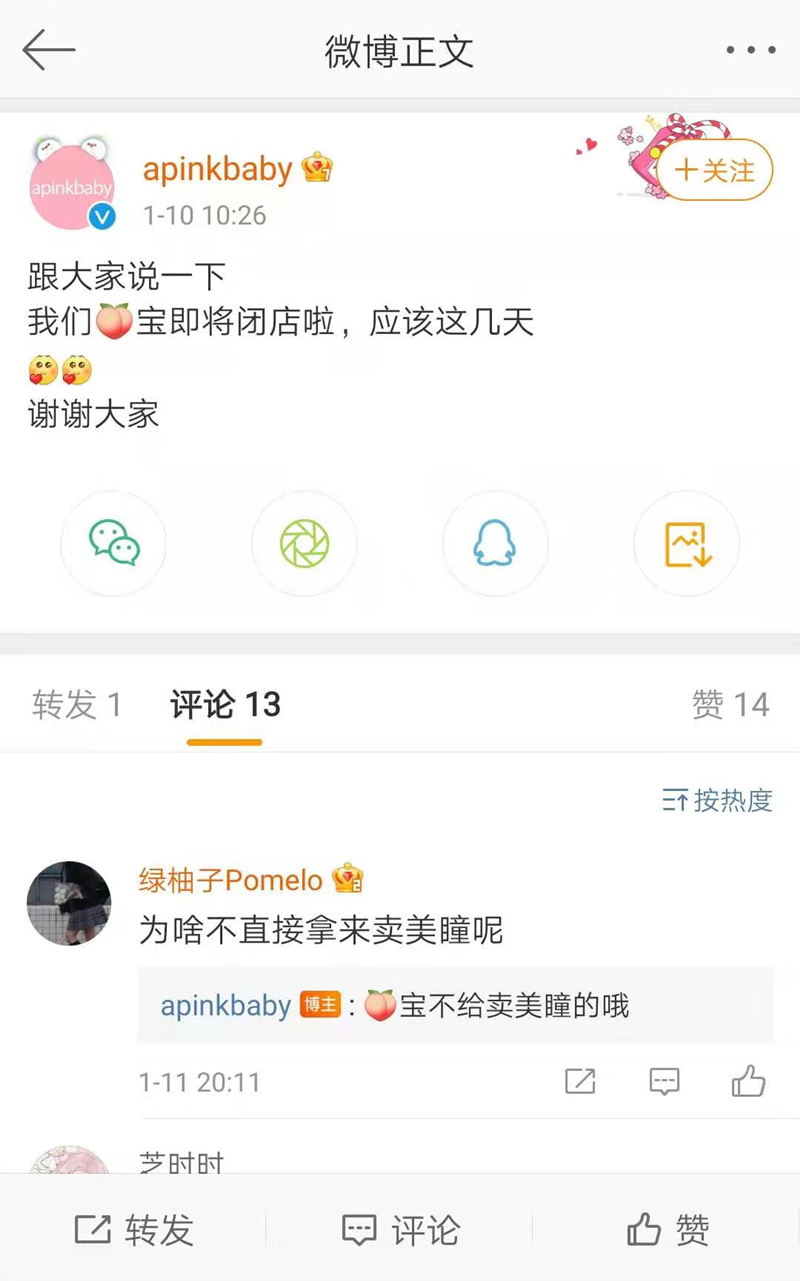View the 赞 14 likes list

tap(730, 705)
